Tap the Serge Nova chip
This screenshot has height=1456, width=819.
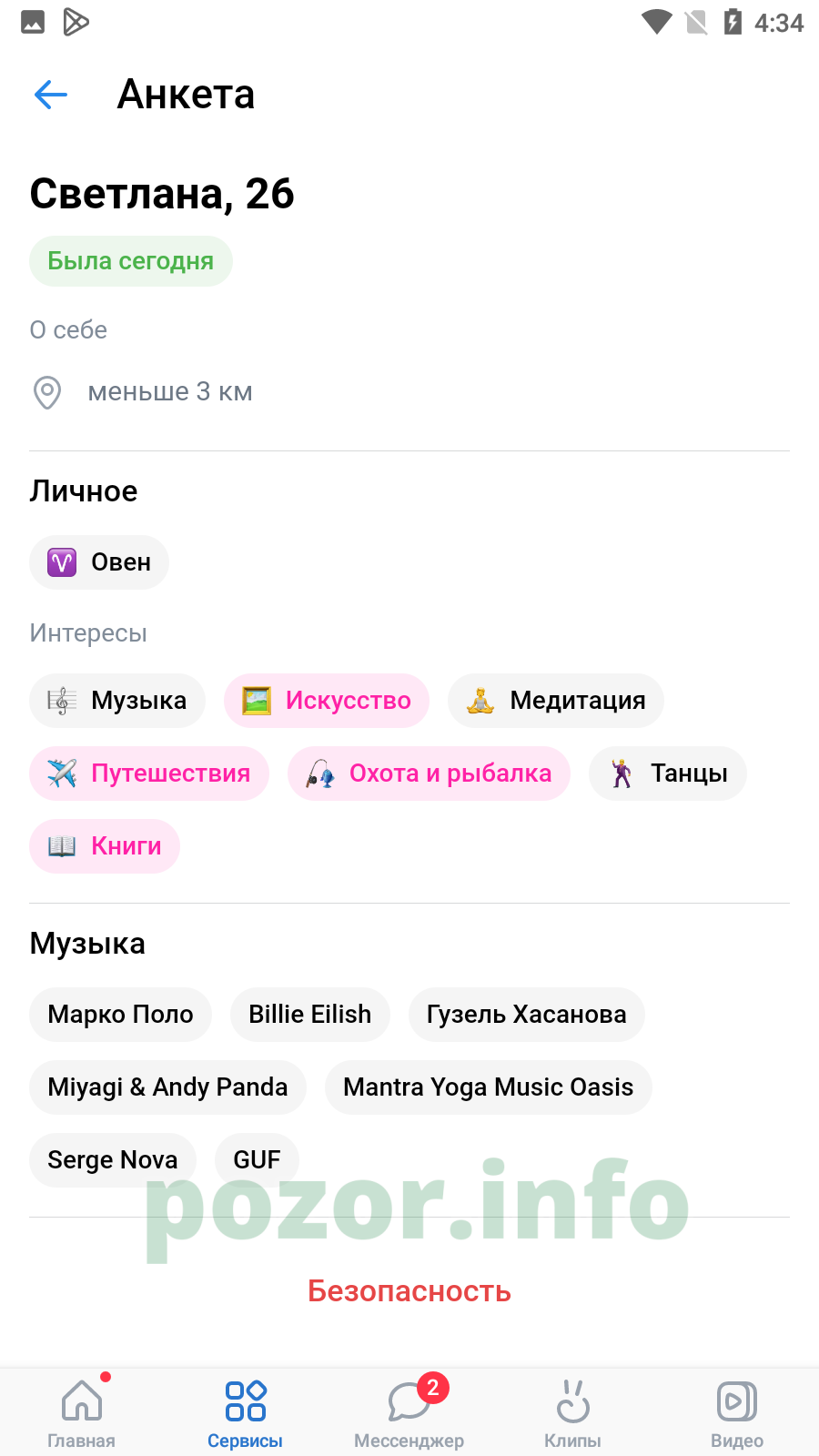point(113,1160)
